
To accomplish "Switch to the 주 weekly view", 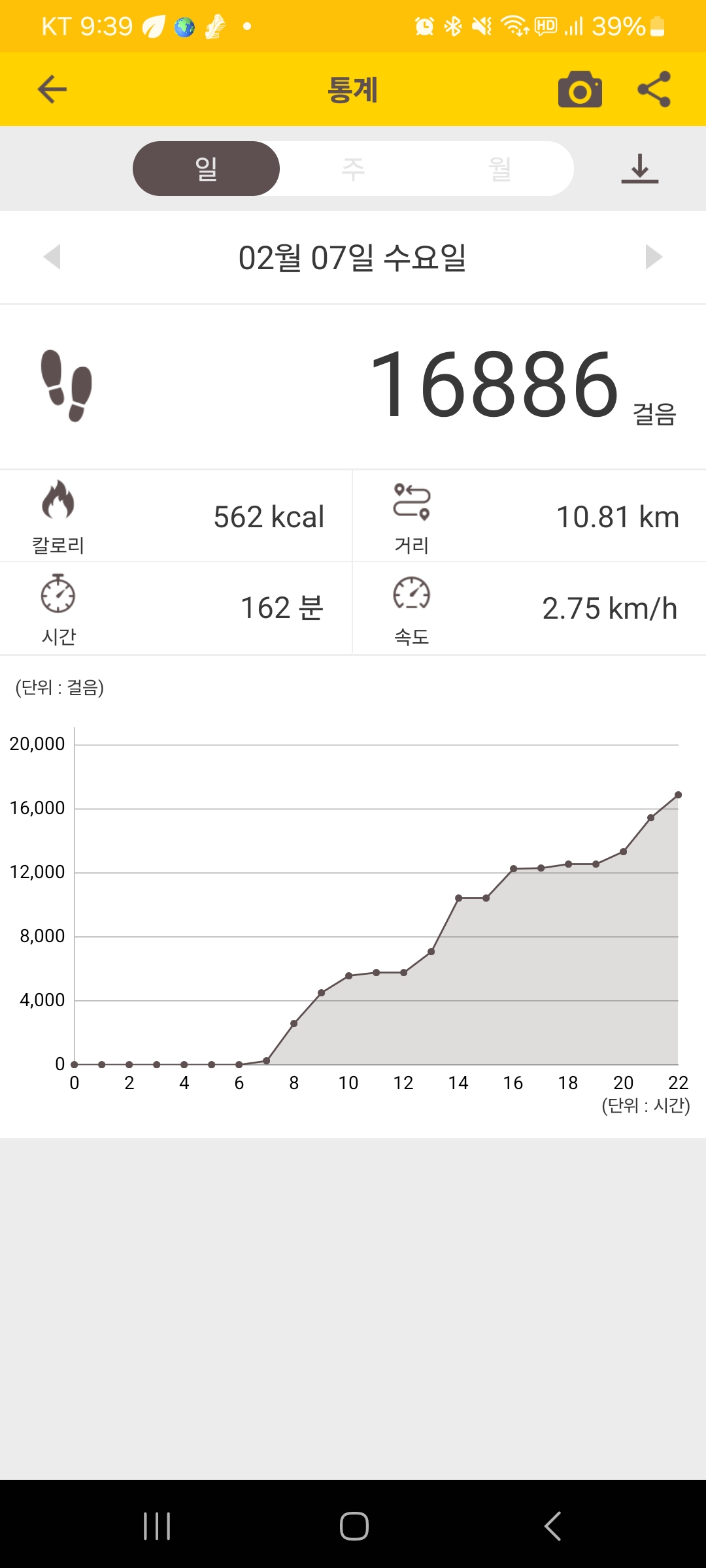I will click(x=353, y=169).
